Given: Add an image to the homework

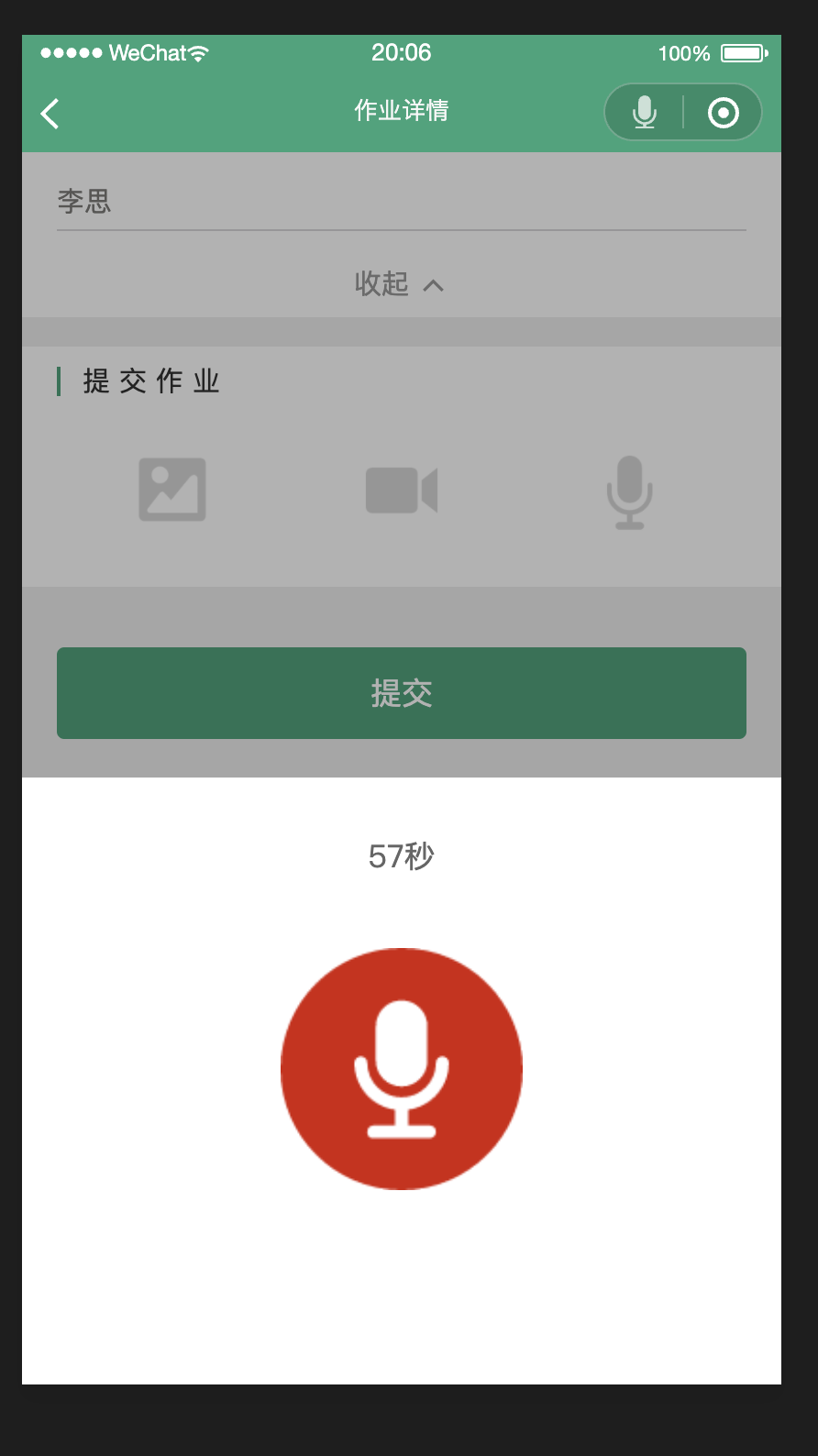Looking at the screenshot, I should (x=172, y=490).
